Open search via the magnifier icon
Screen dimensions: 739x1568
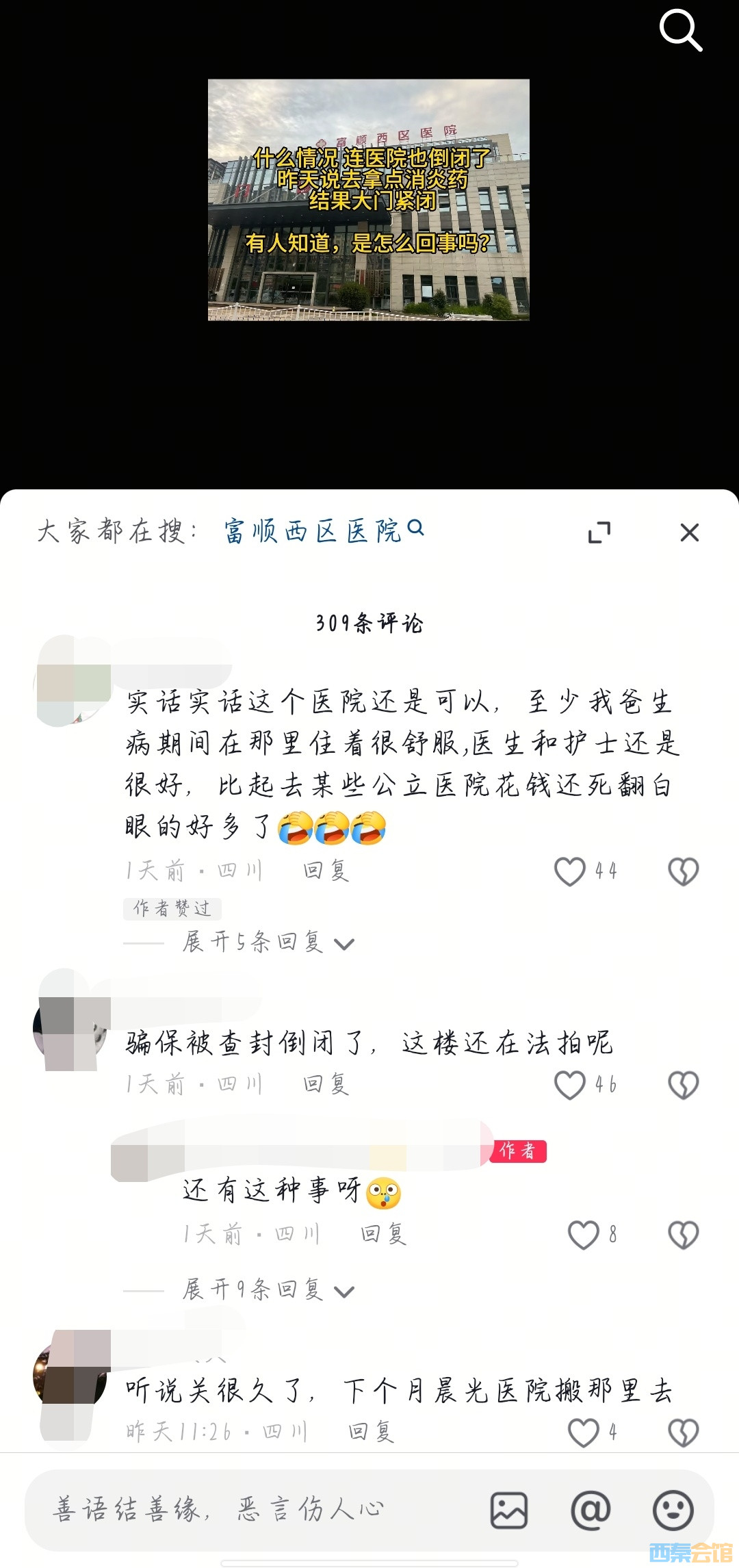[x=680, y=31]
